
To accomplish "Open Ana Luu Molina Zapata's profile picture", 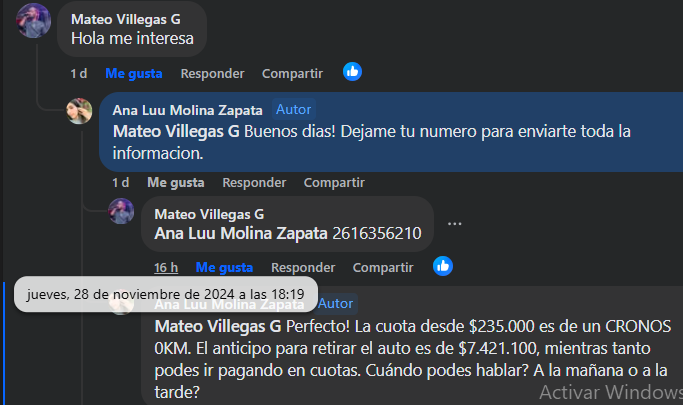I will tap(80, 111).
